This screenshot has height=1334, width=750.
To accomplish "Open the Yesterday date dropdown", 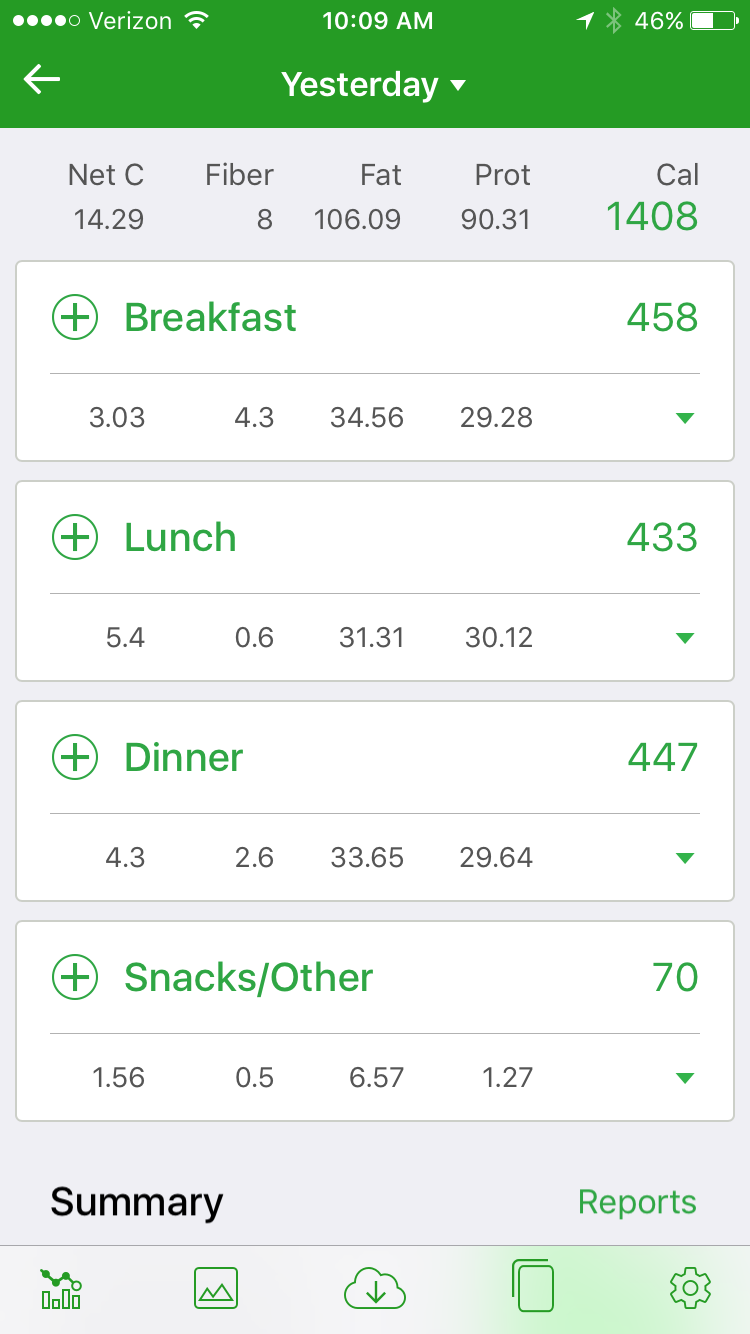I will pyautogui.click(x=374, y=85).
